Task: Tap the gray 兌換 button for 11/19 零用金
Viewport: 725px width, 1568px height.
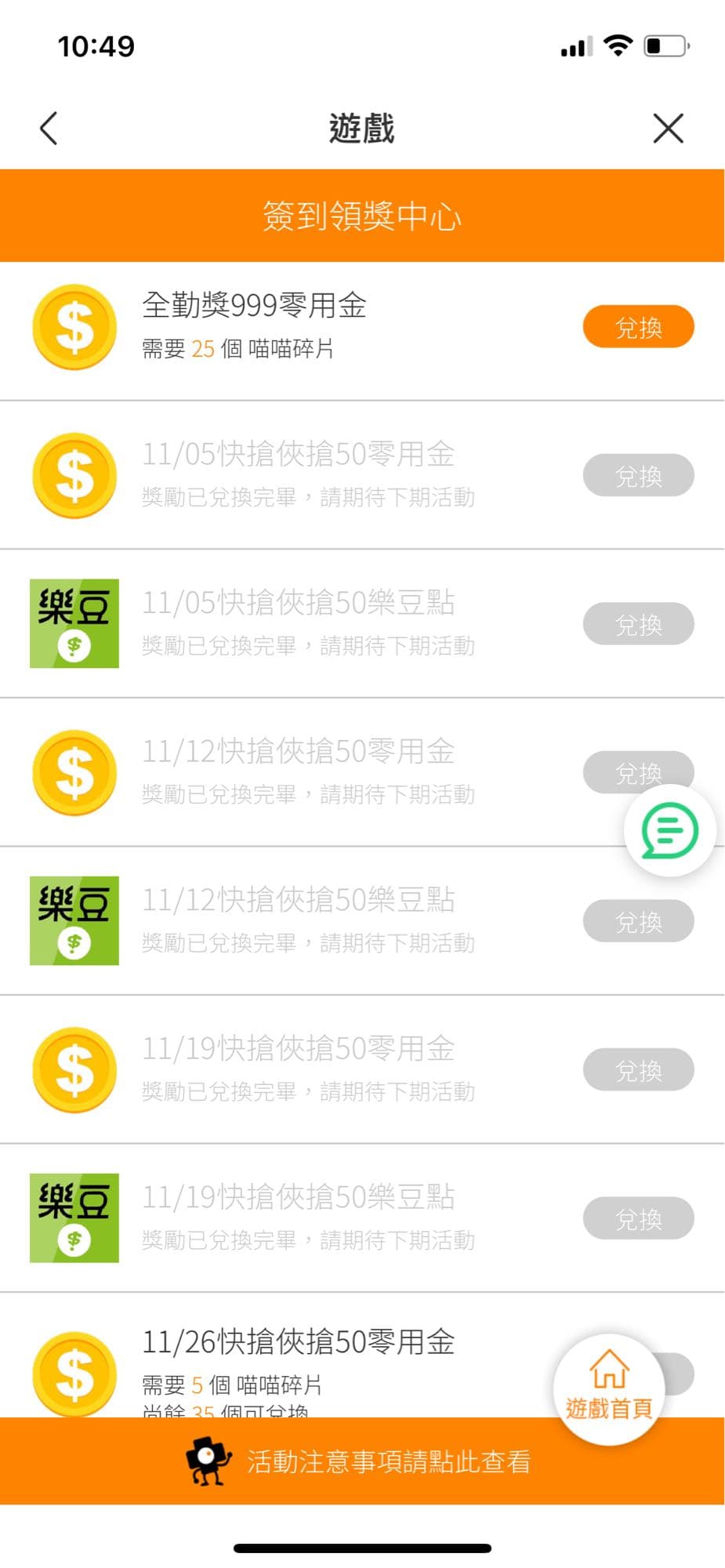Action: (637, 1069)
